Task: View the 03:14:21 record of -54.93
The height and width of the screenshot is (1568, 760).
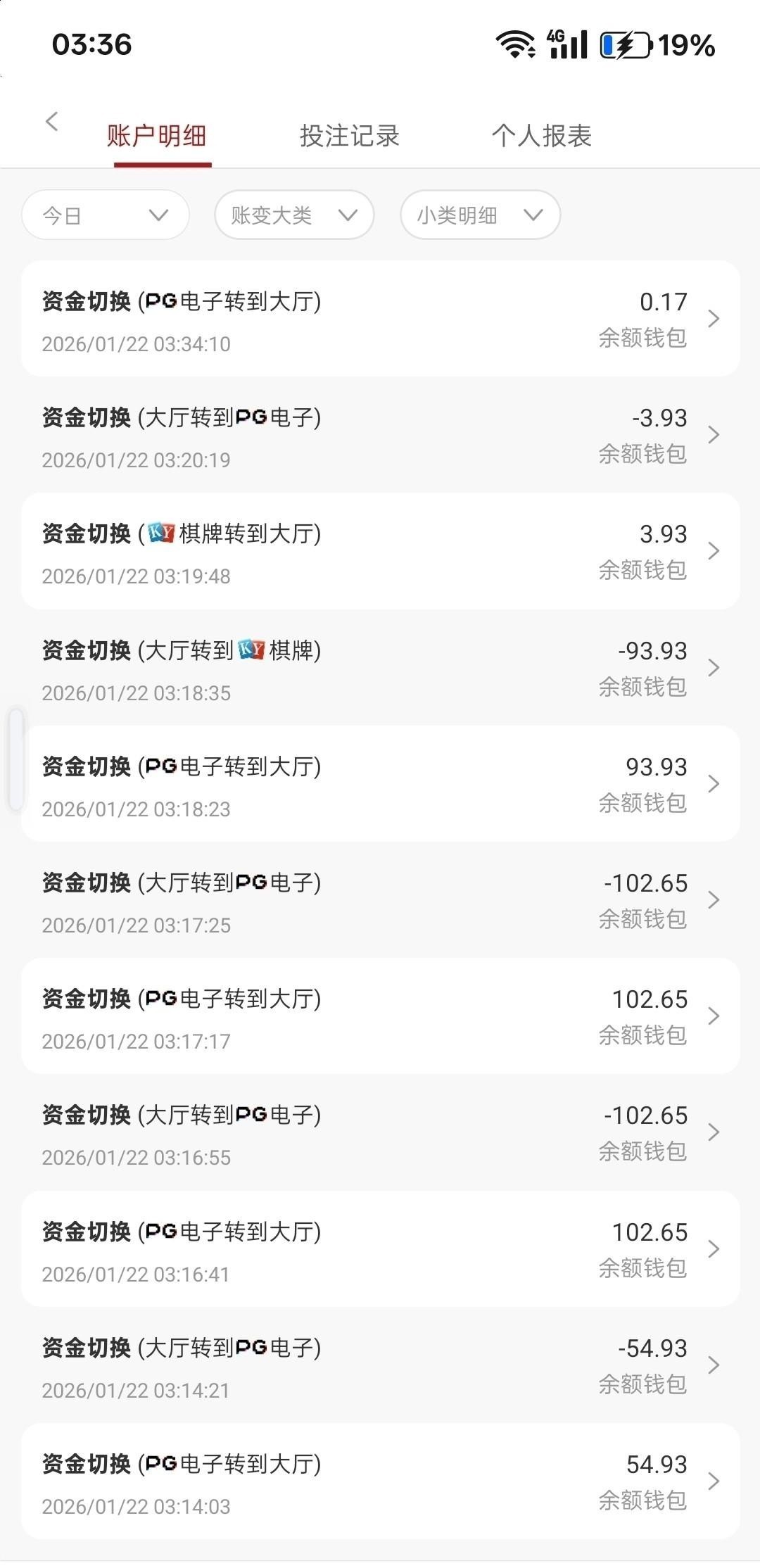Action: click(x=380, y=1365)
